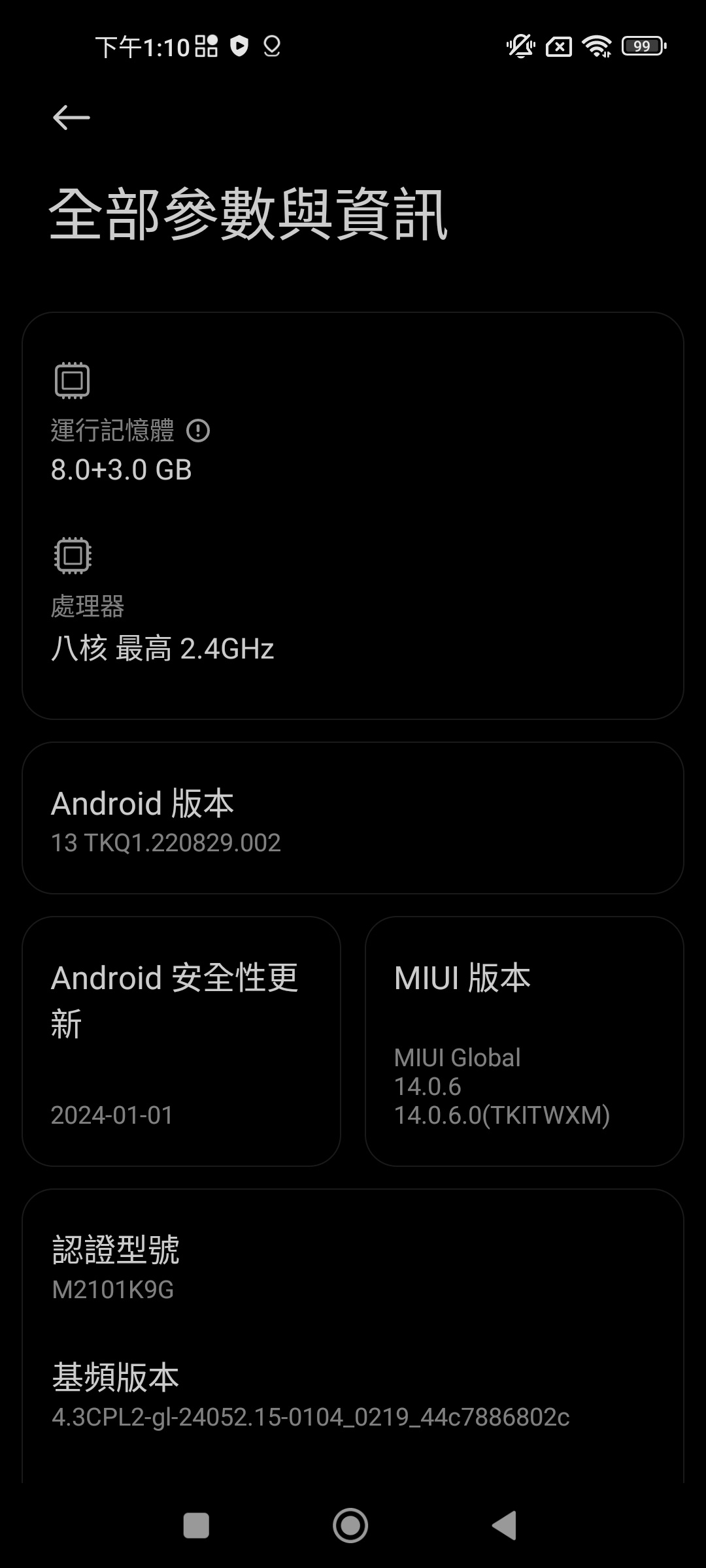
Task: Open the info icon beside 運行記憶體
Action: [x=198, y=431]
